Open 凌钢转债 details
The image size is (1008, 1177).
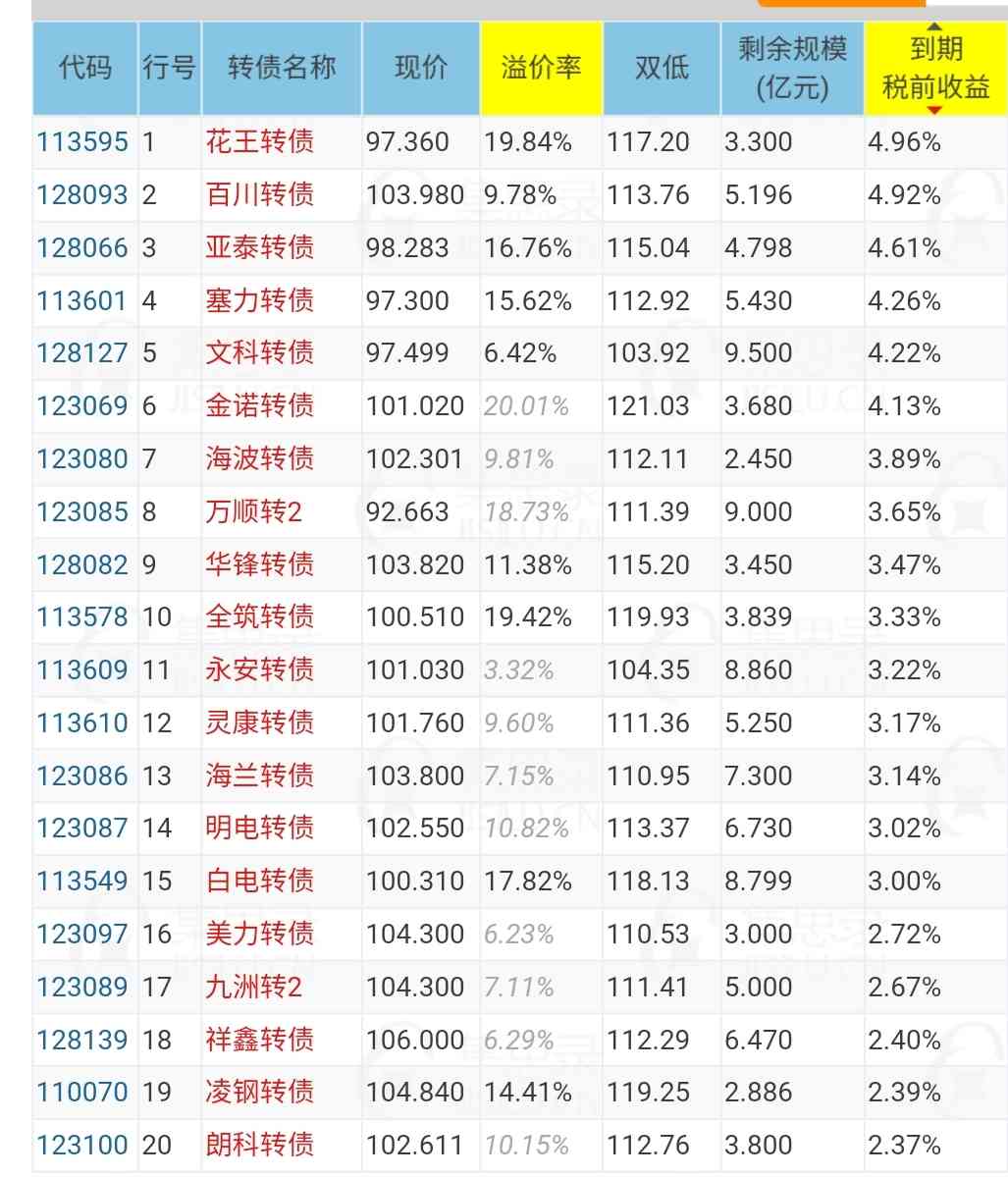[260, 1093]
